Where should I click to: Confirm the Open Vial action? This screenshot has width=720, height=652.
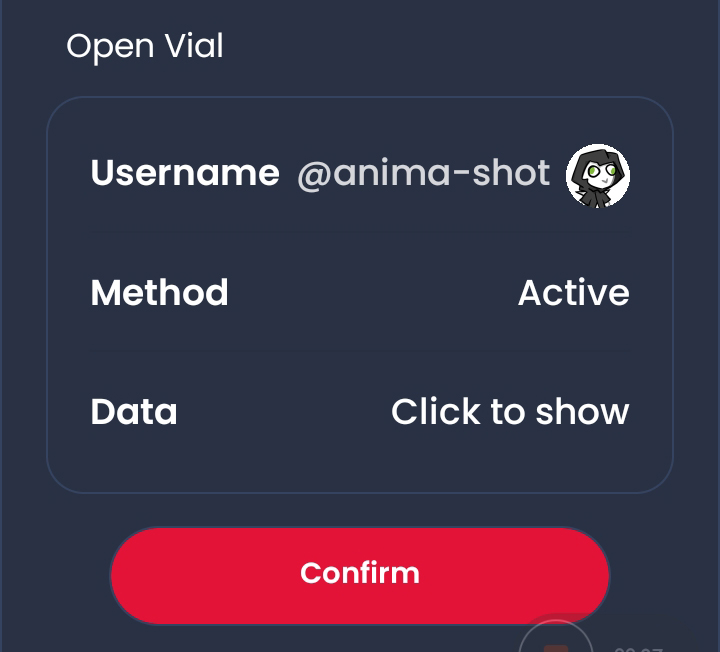[x=359, y=574]
